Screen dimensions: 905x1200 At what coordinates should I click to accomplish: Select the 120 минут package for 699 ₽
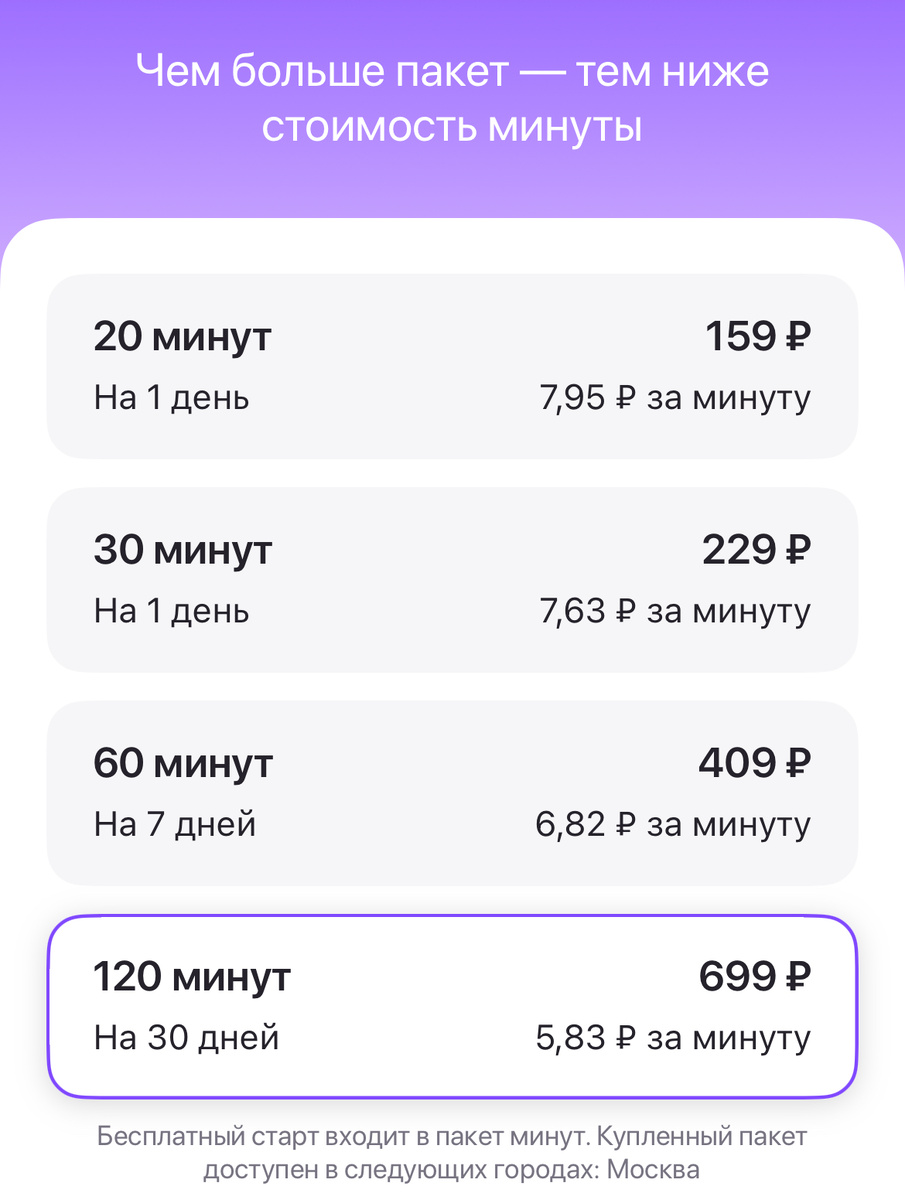tap(452, 1007)
